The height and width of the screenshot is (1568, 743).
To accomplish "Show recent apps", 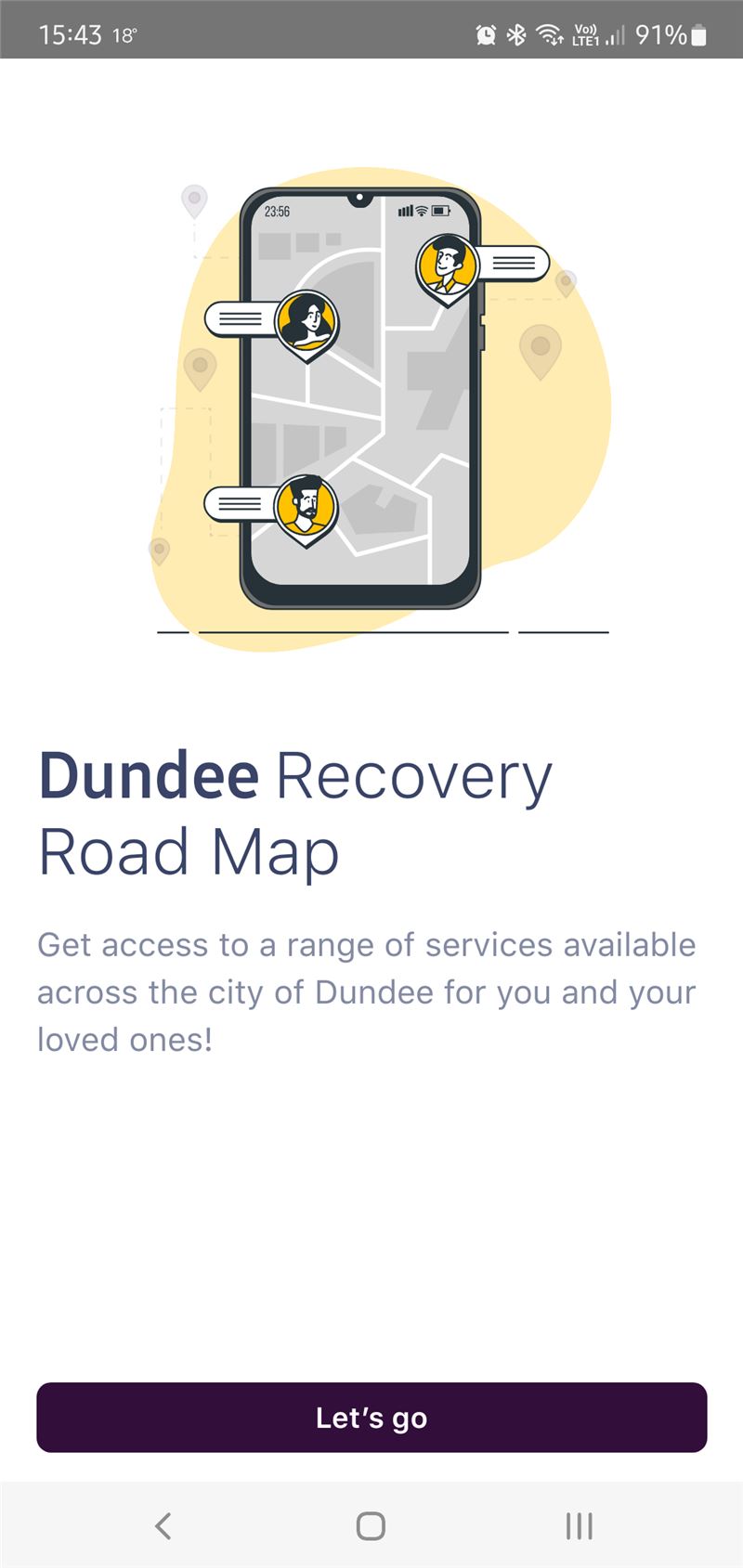I will [x=580, y=1525].
